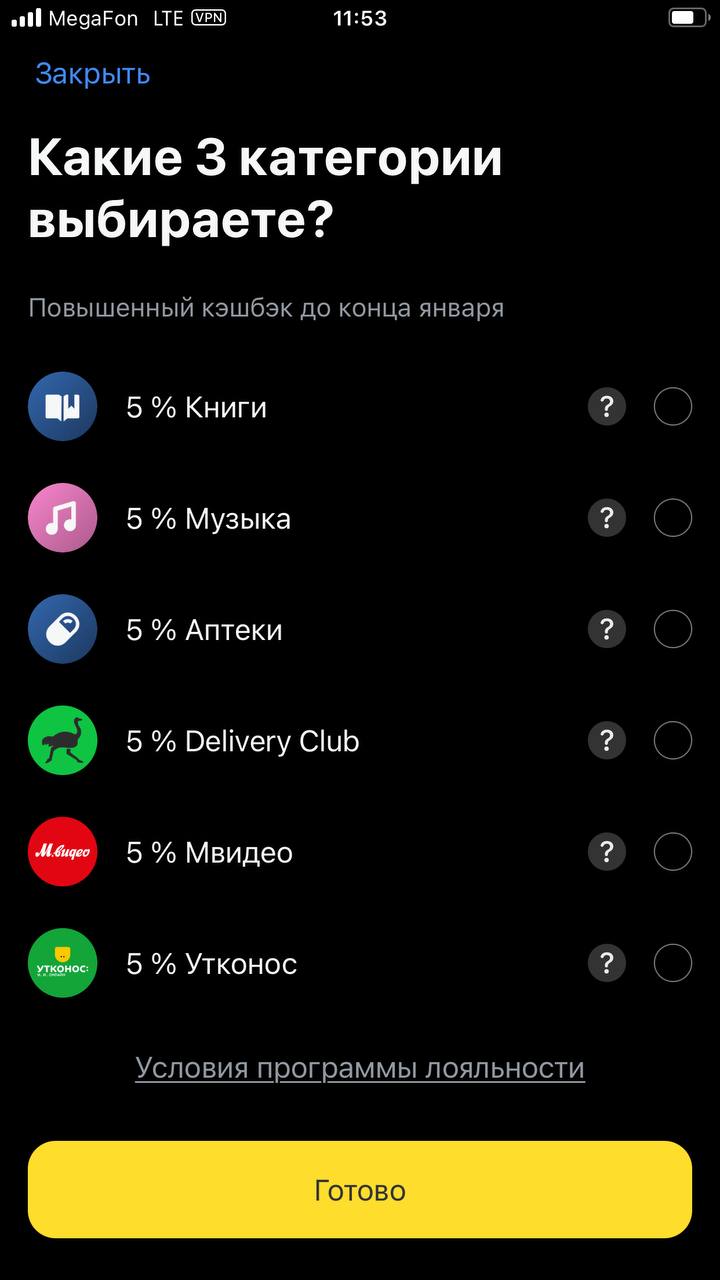Check the Мвидео cashback option
Screen dimensions: 720x1280
tap(673, 851)
